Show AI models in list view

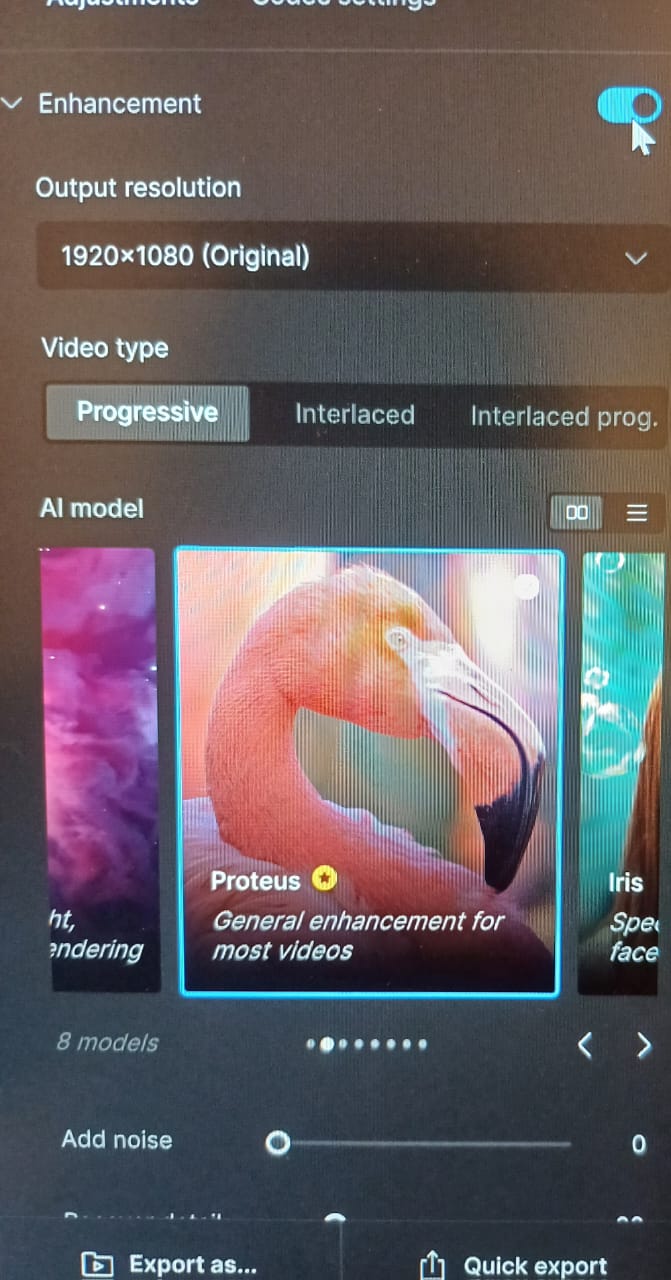(x=636, y=513)
